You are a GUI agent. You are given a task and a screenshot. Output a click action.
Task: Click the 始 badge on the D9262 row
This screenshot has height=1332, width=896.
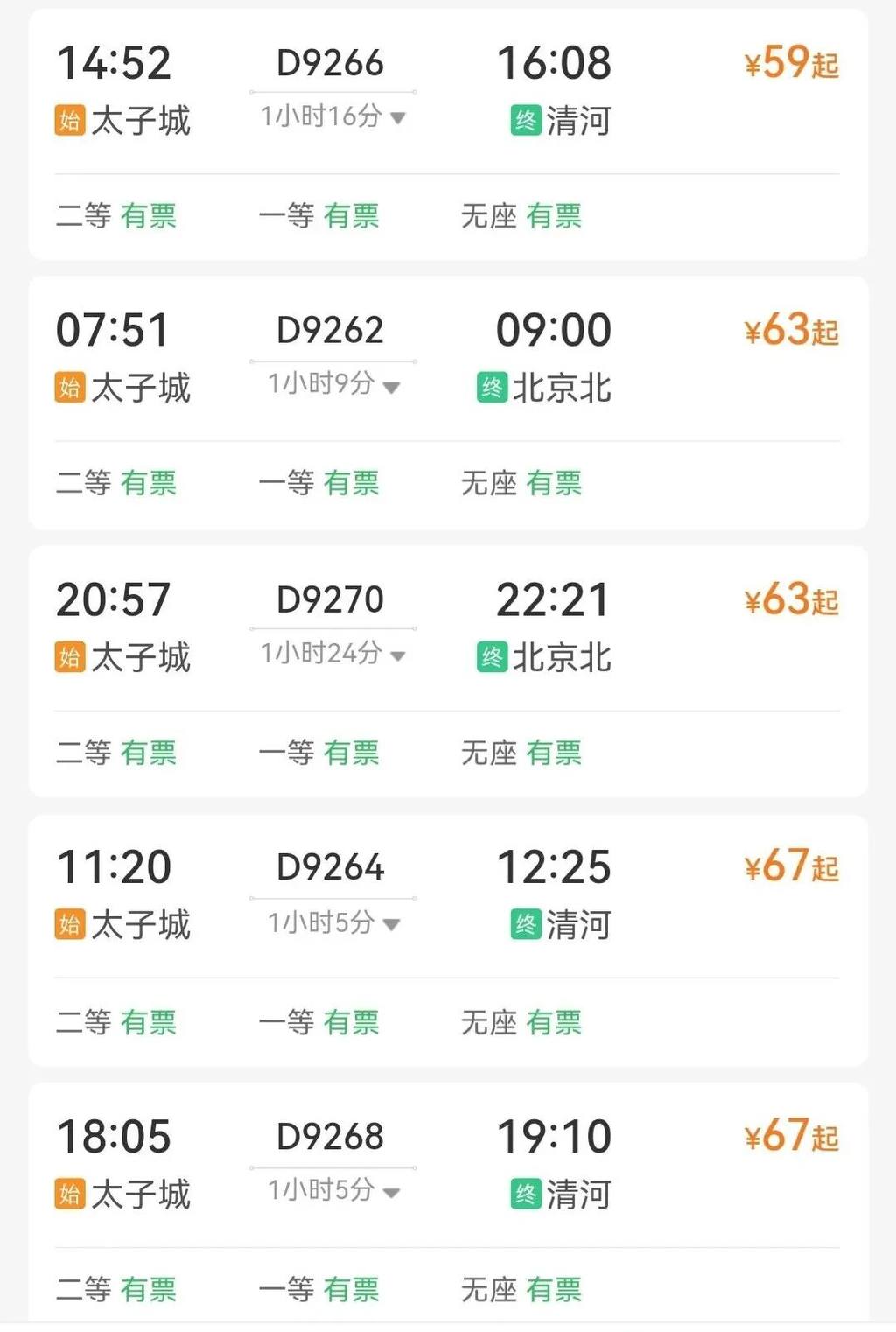click(70, 388)
